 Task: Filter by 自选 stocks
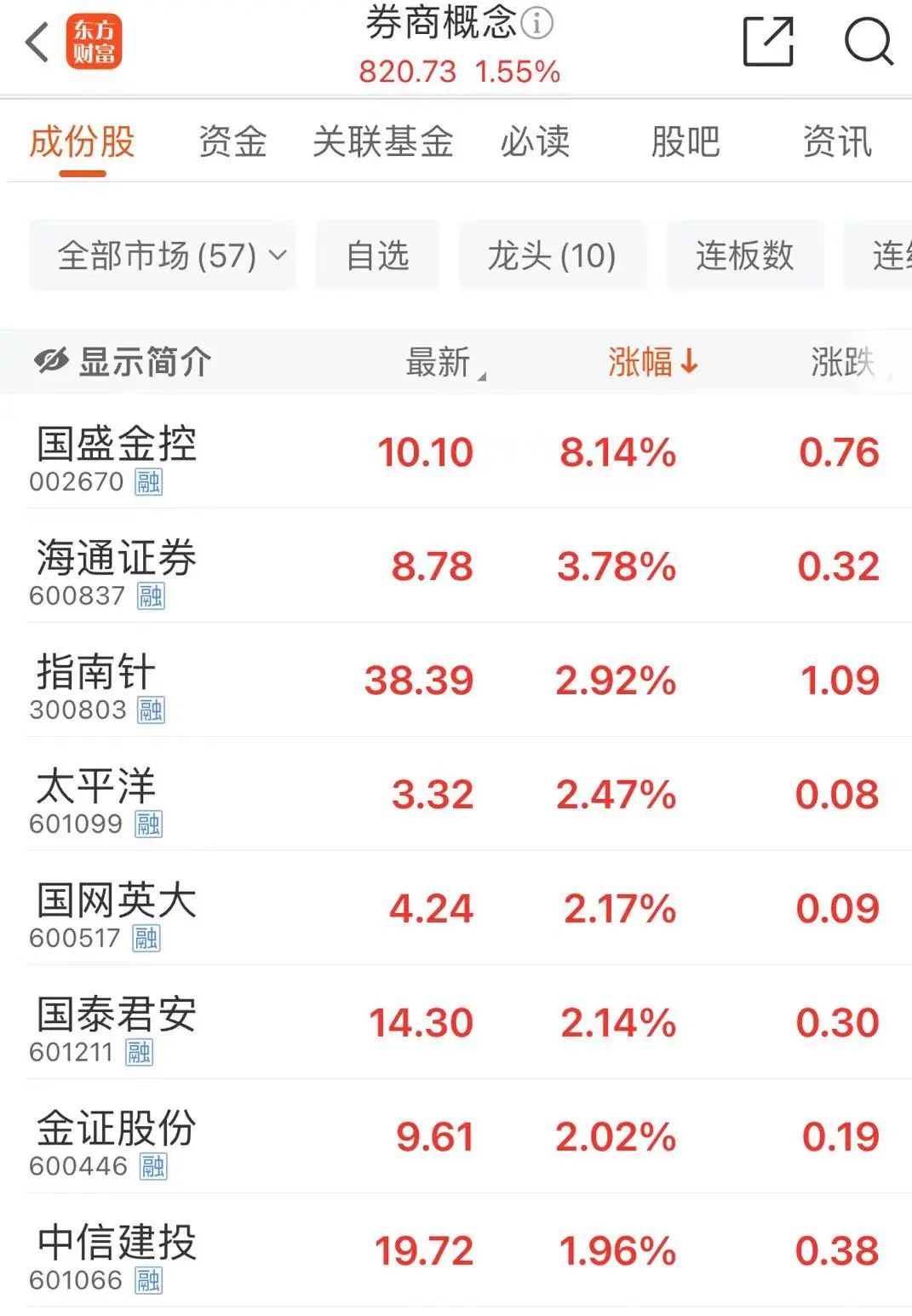[x=377, y=256]
